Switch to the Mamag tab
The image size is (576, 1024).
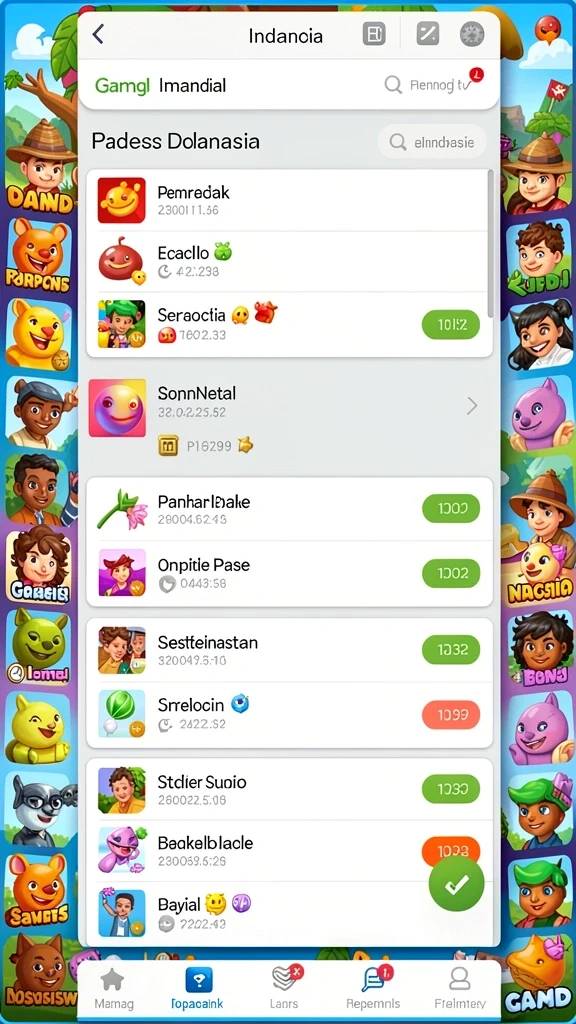(114, 987)
